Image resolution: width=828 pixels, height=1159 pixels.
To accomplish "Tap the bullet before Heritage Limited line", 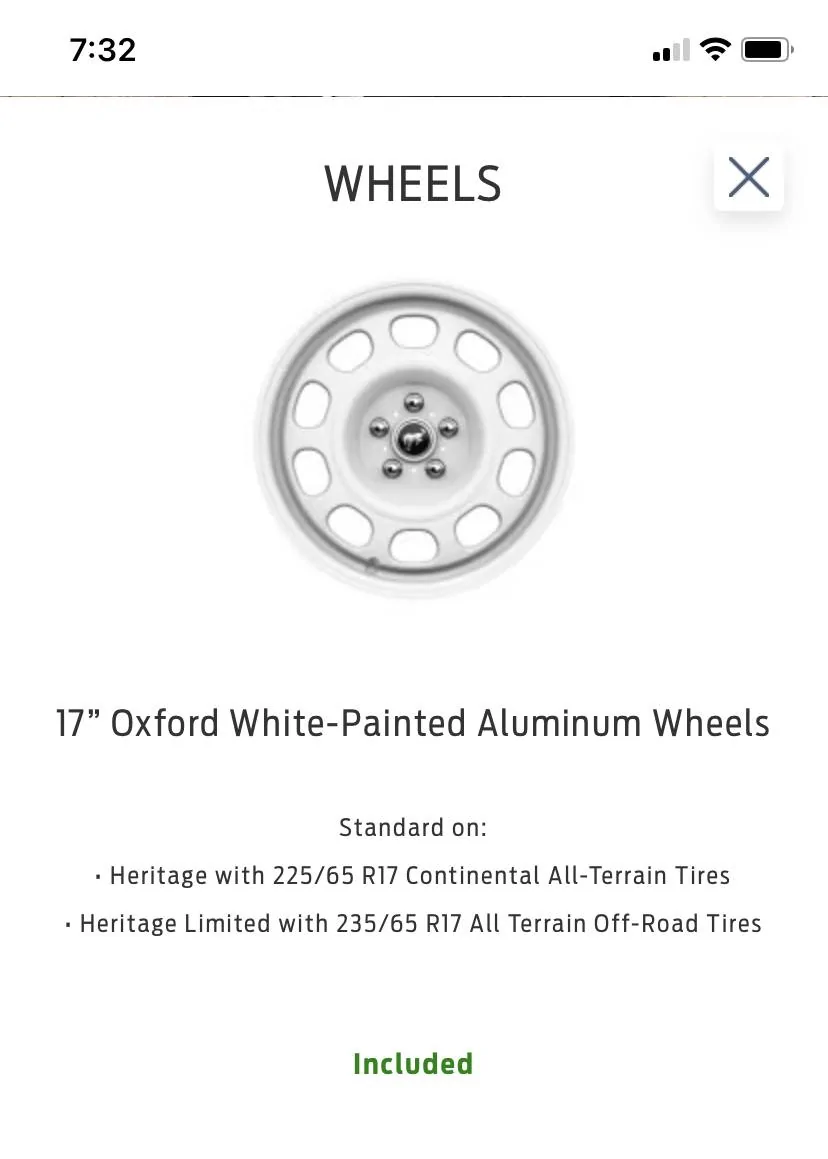I will pos(67,924).
